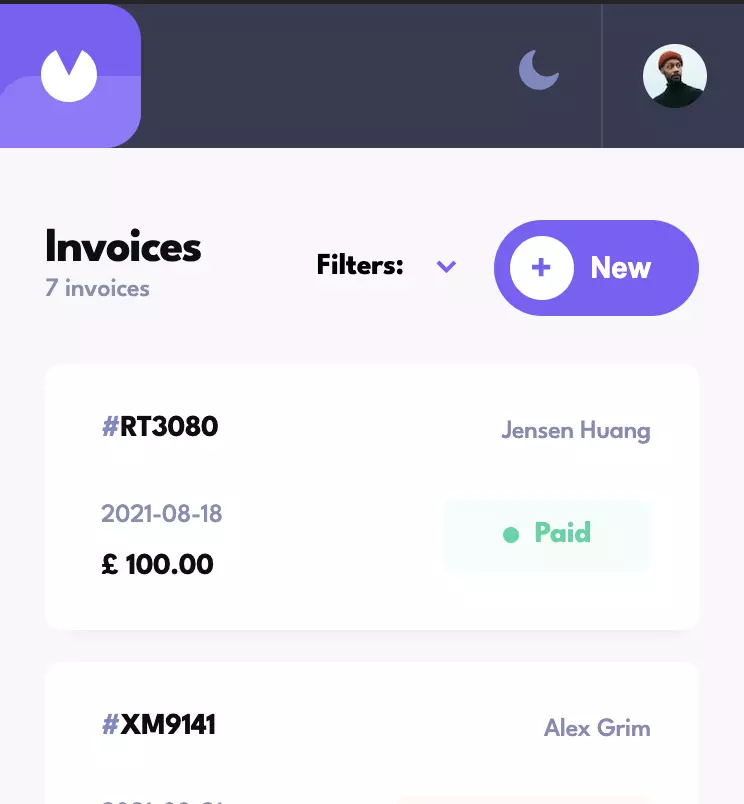Open invoice #XM9141 for Alex Grim
This screenshot has height=804, width=744.
[x=371, y=730]
